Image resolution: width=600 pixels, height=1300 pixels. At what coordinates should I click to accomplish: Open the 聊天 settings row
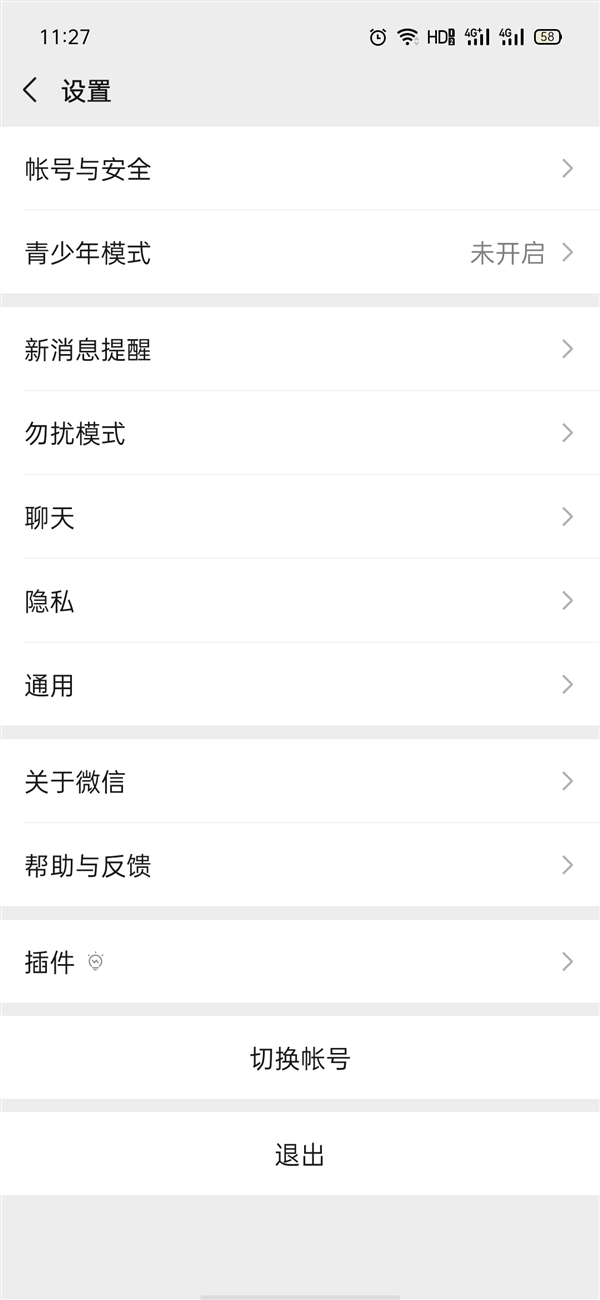click(300, 518)
